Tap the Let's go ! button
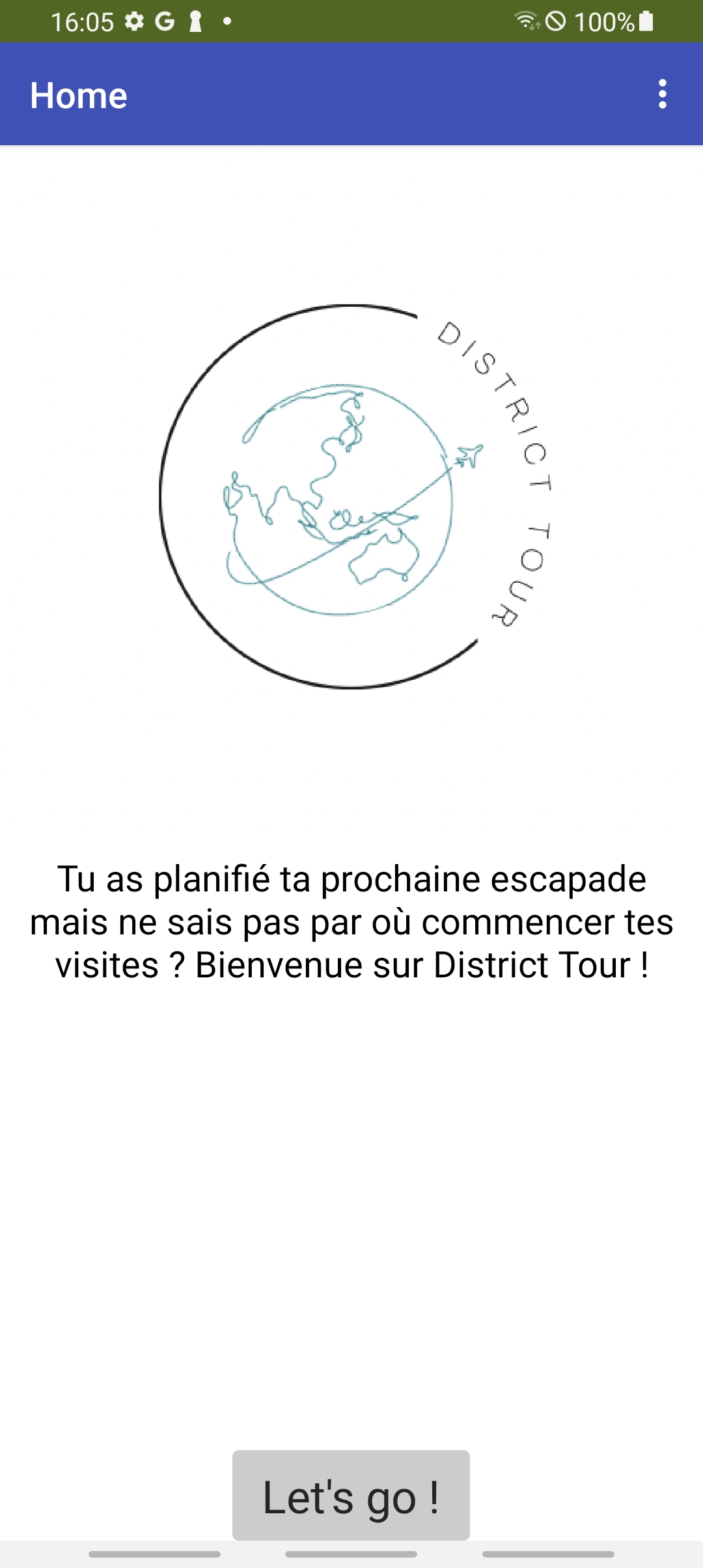 coord(351,1495)
